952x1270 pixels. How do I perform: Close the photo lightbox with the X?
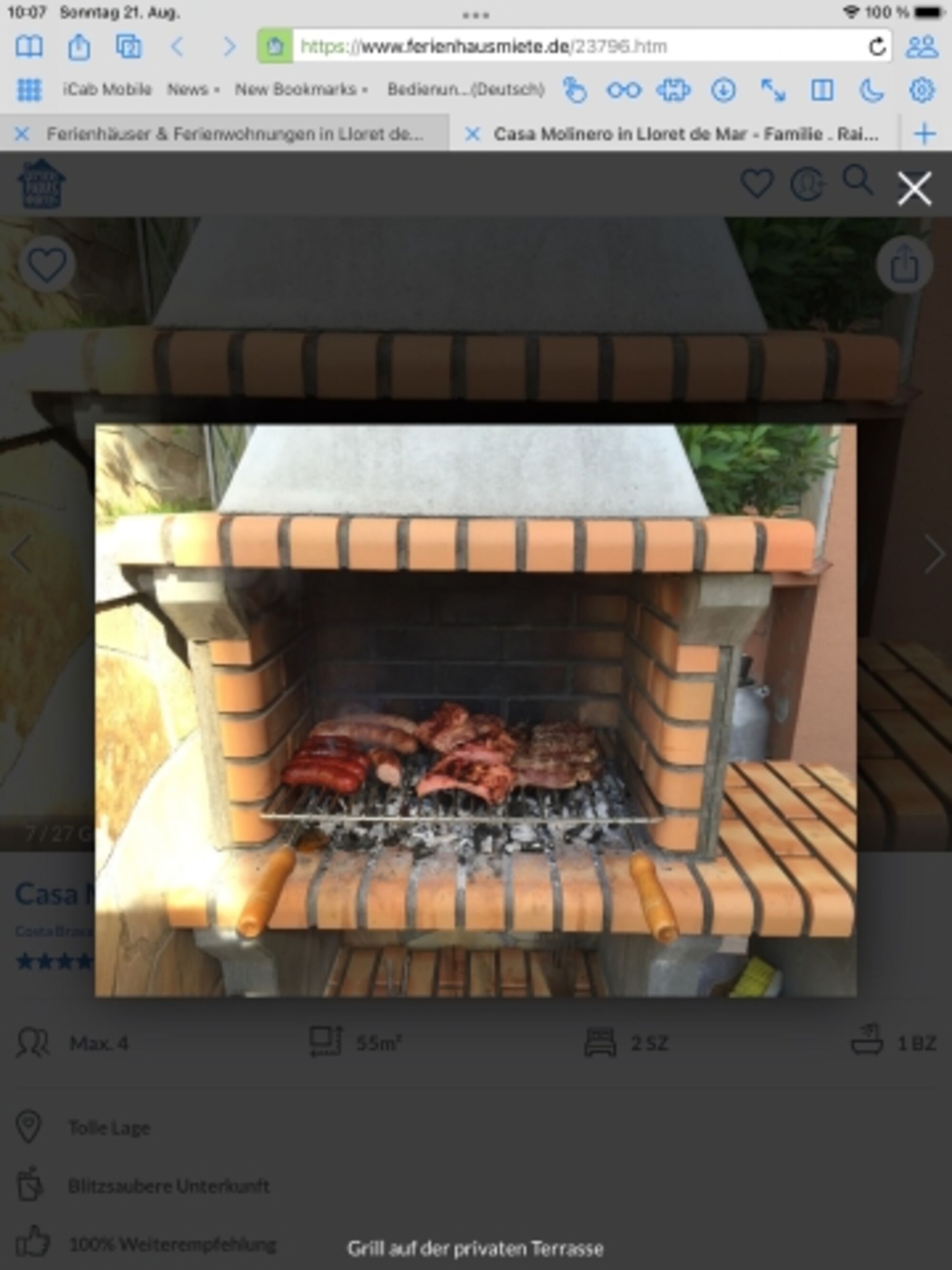[x=913, y=188]
